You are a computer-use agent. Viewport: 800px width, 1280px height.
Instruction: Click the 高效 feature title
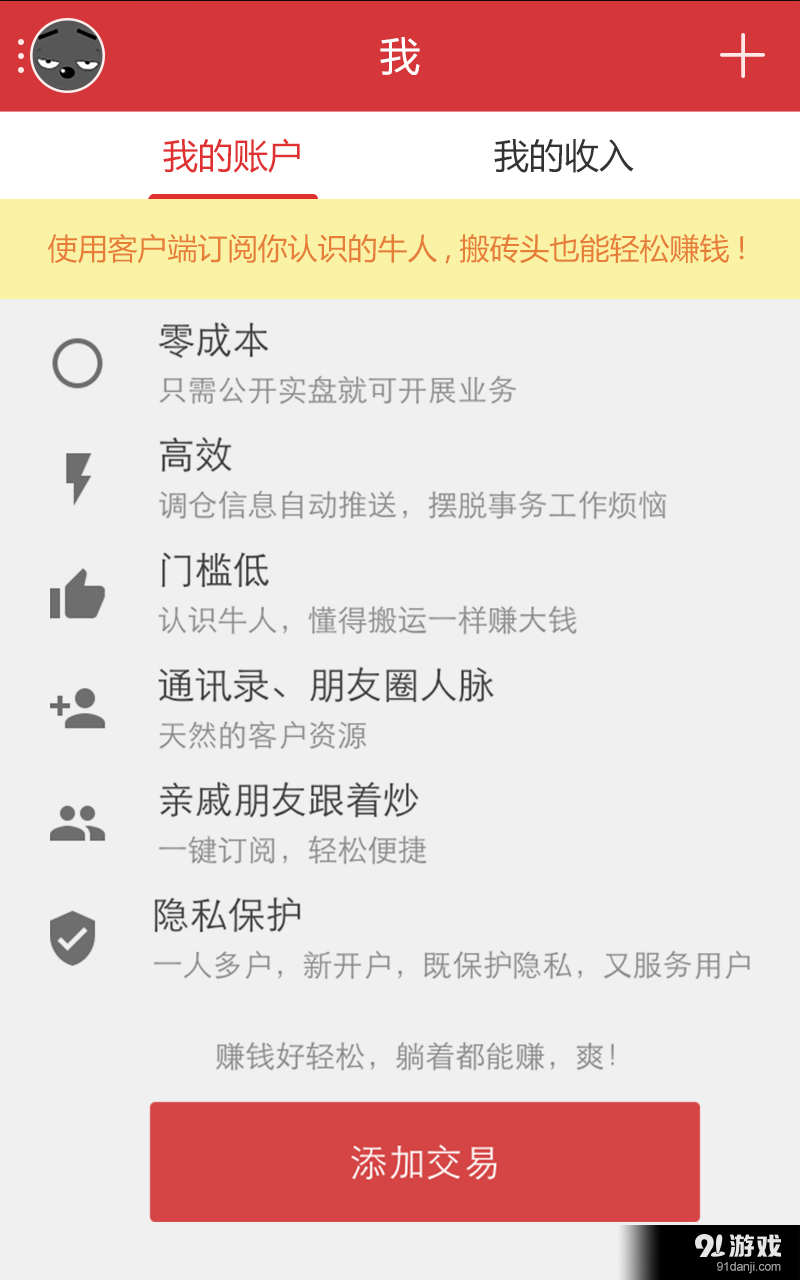[194, 455]
